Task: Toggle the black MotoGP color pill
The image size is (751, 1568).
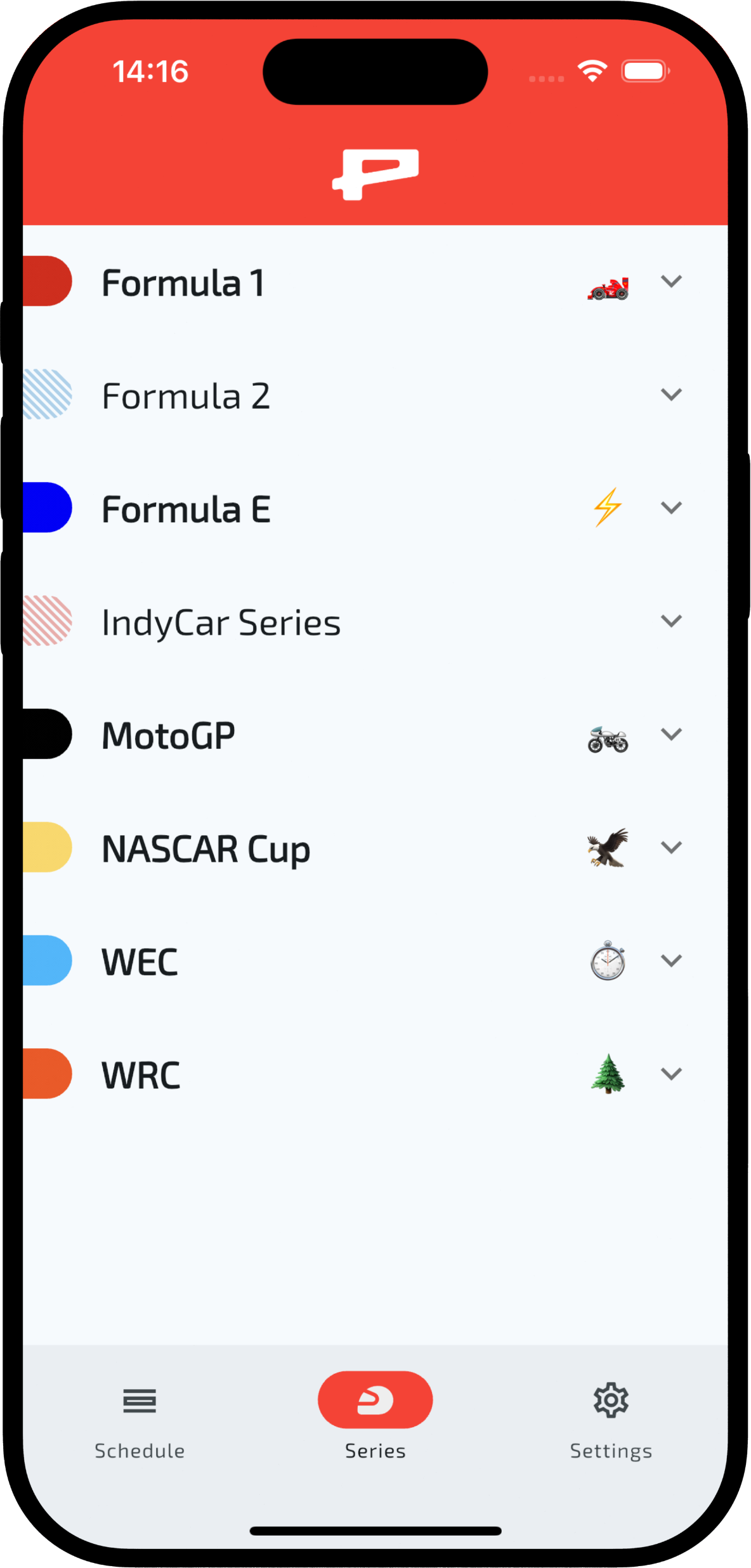Action: click(48, 734)
